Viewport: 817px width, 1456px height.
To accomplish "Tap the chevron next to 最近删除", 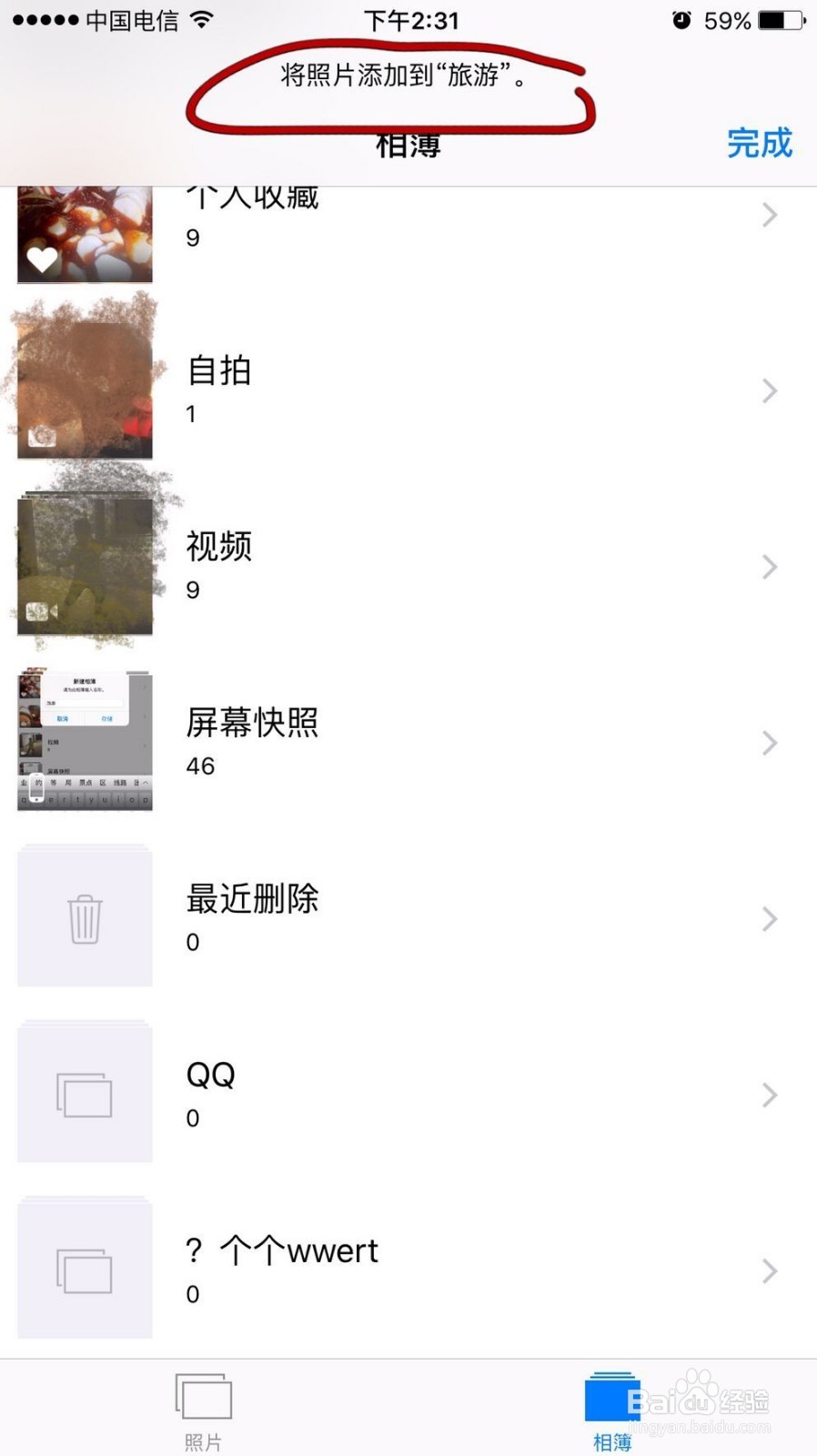I will [770, 918].
